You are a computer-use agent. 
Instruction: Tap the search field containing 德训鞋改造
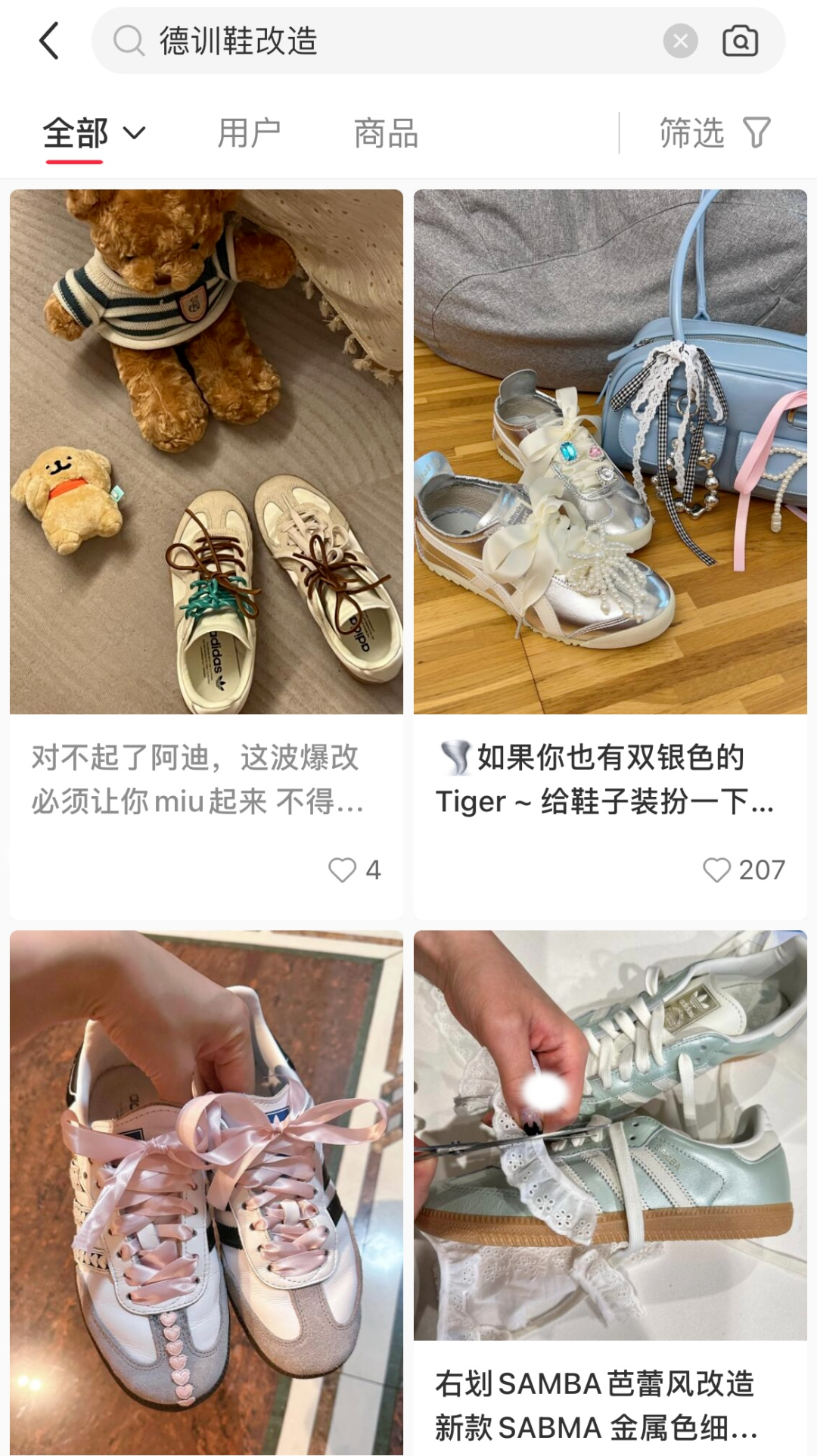pyautogui.click(x=378, y=41)
